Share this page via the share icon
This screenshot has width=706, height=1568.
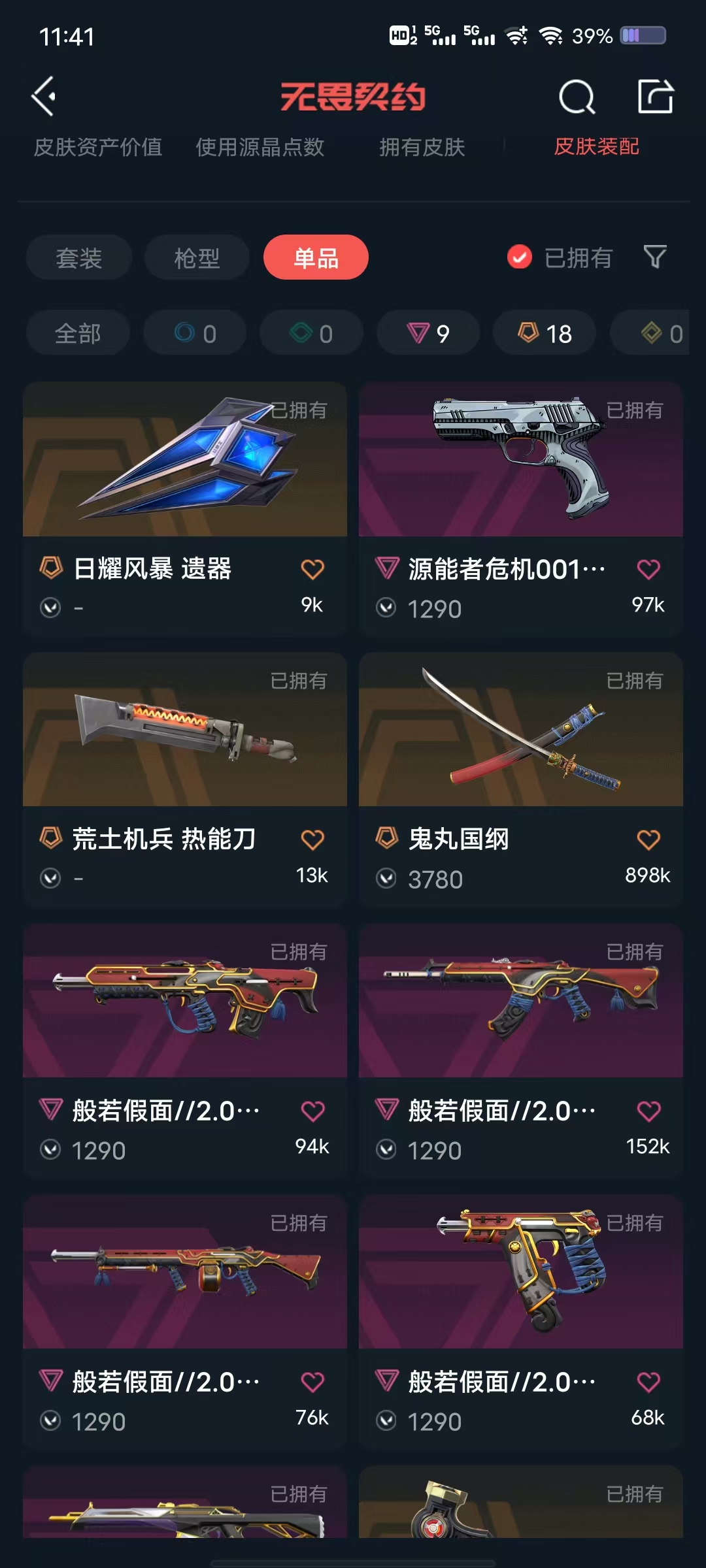point(655,97)
